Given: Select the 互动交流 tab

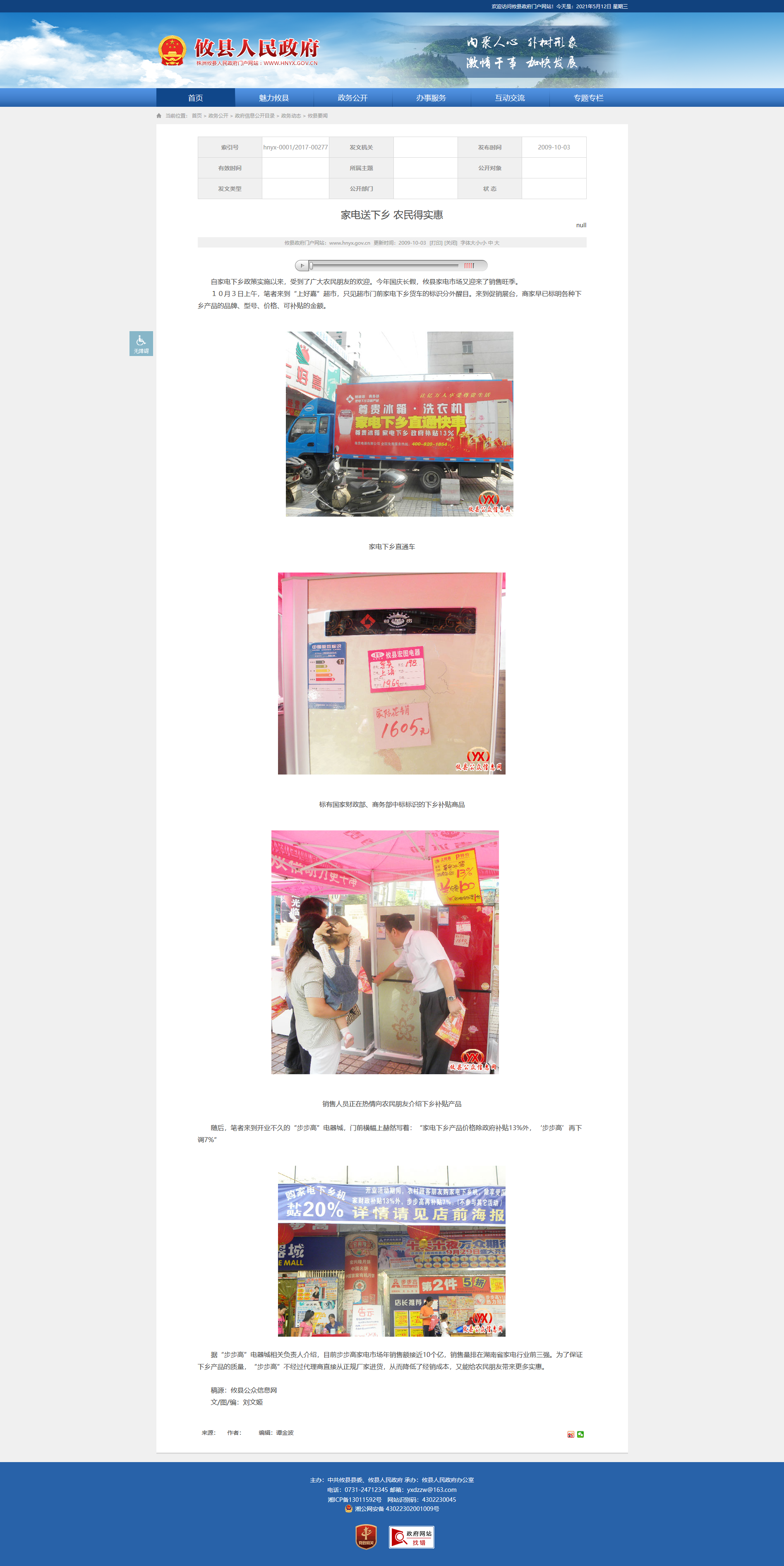Looking at the screenshot, I should [510, 98].
